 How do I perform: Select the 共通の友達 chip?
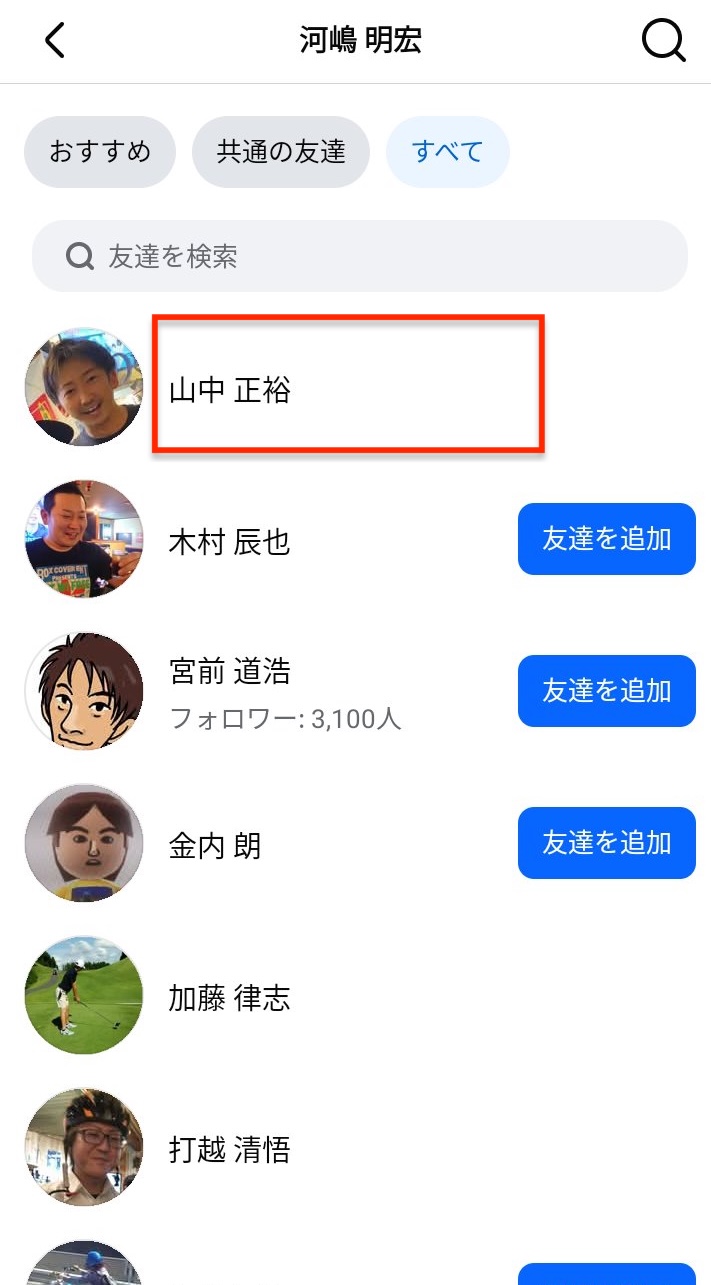coord(281,152)
